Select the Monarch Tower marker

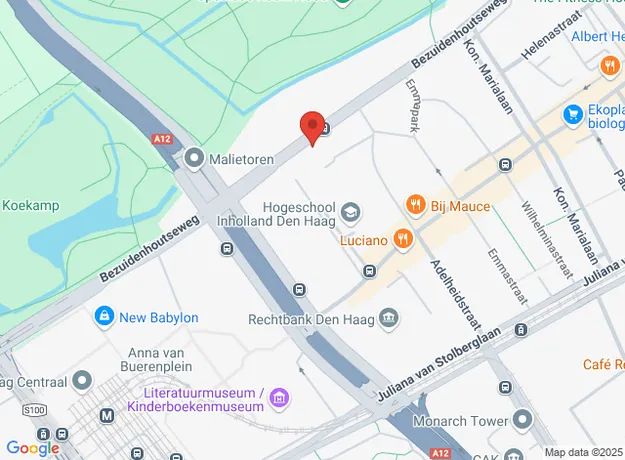coord(522,421)
